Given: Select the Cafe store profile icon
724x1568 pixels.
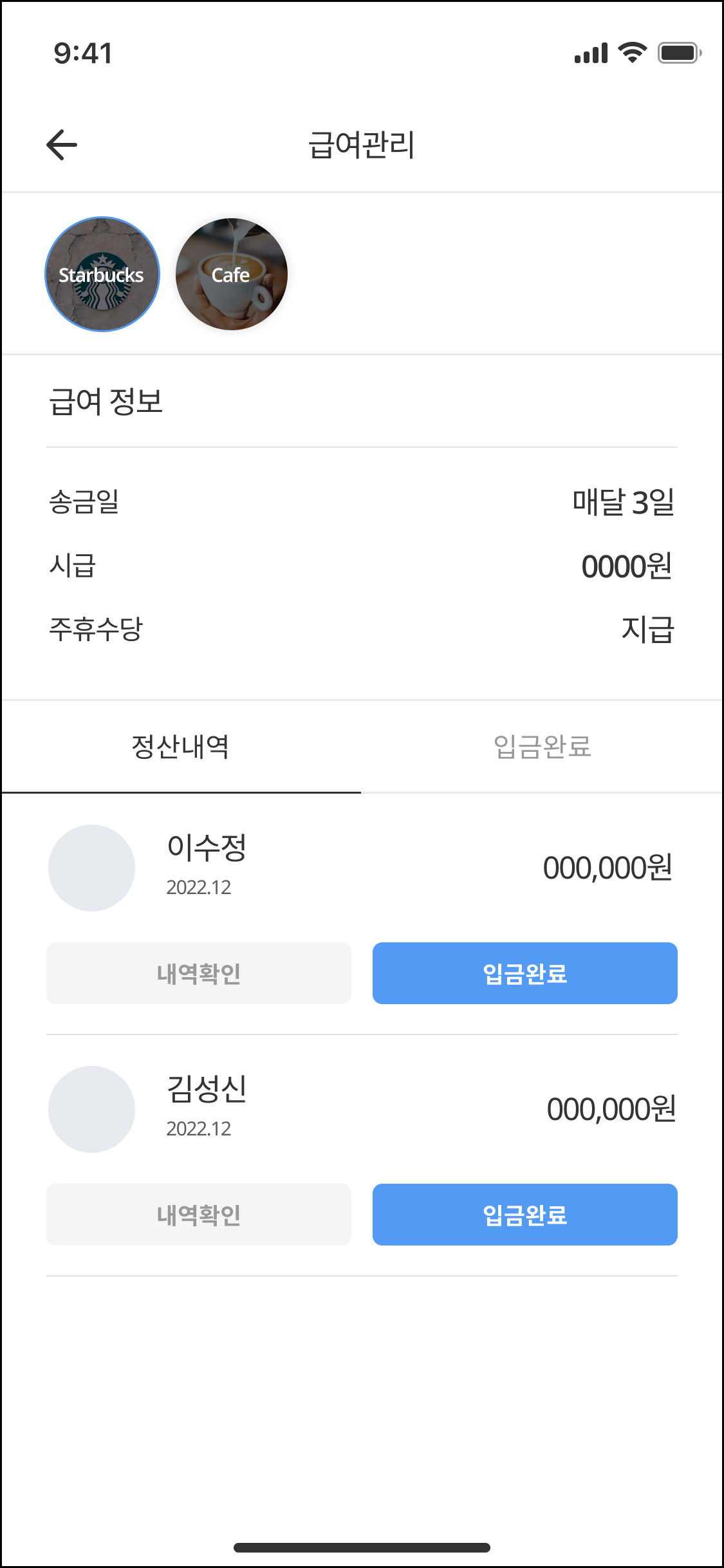Looking at the screenshot, I should coord(232,274).
